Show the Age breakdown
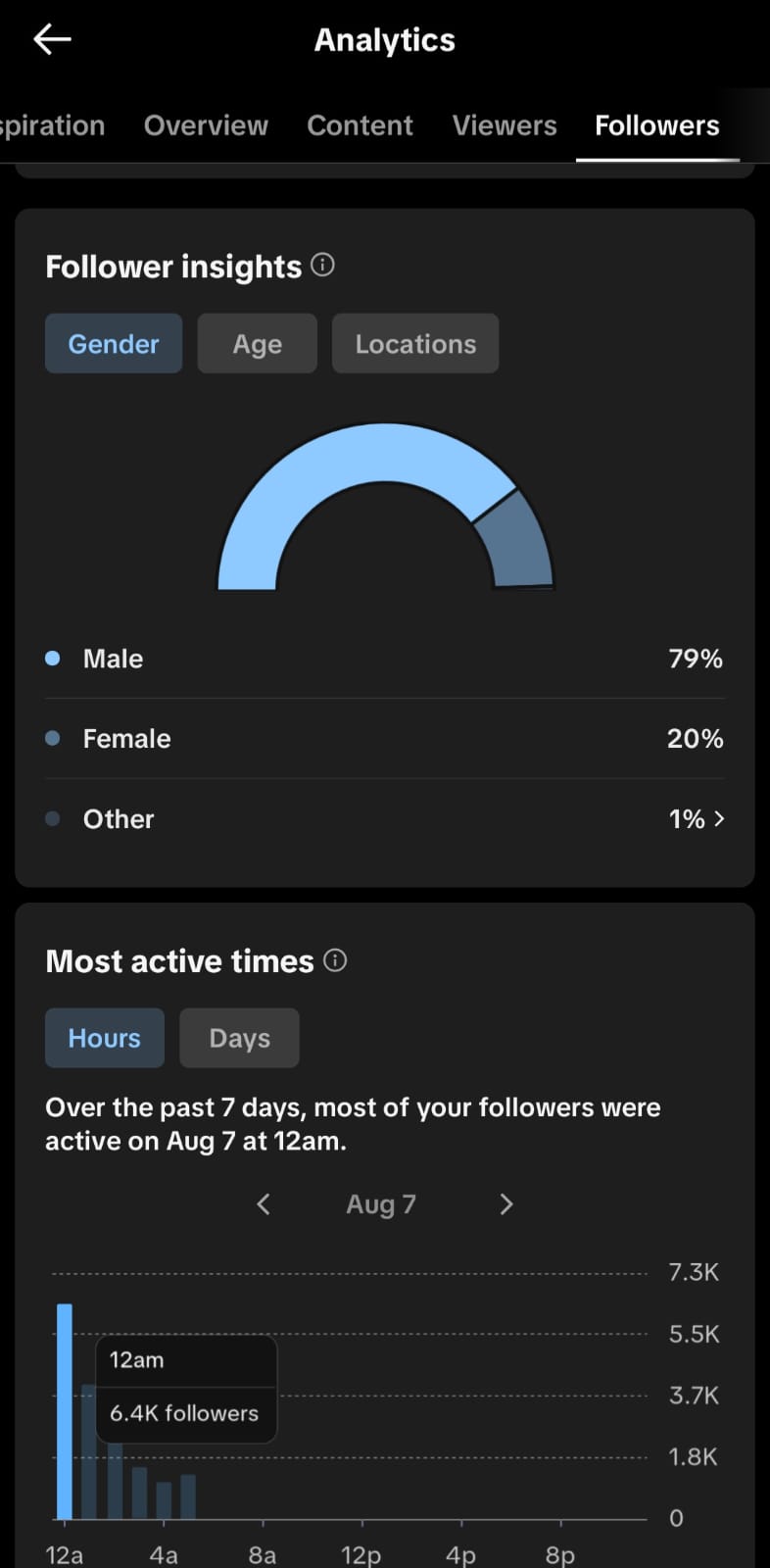Image resolution: width=770 pixels, height=1568 pixels. tap(258, 343)
